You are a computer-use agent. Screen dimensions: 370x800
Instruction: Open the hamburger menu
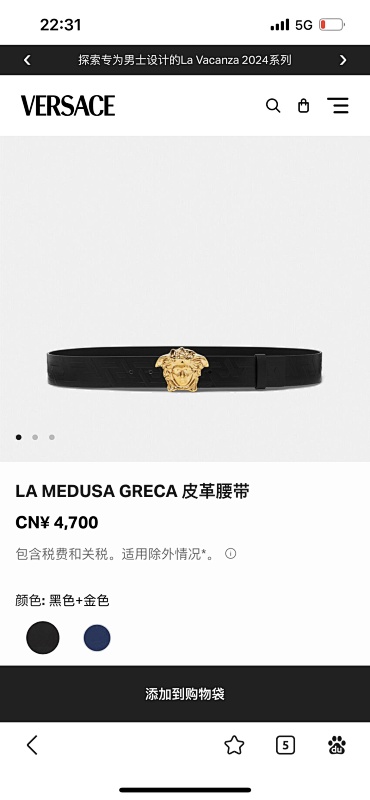pos(337,106)
